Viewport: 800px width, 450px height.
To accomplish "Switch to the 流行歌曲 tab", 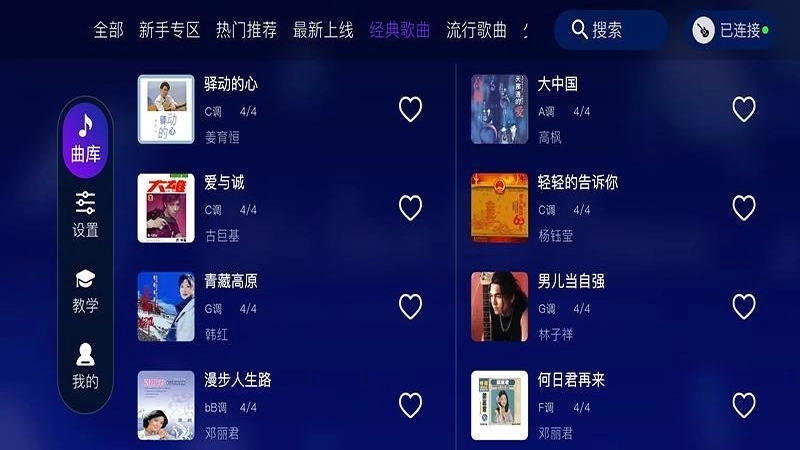I will coord(477,30).
